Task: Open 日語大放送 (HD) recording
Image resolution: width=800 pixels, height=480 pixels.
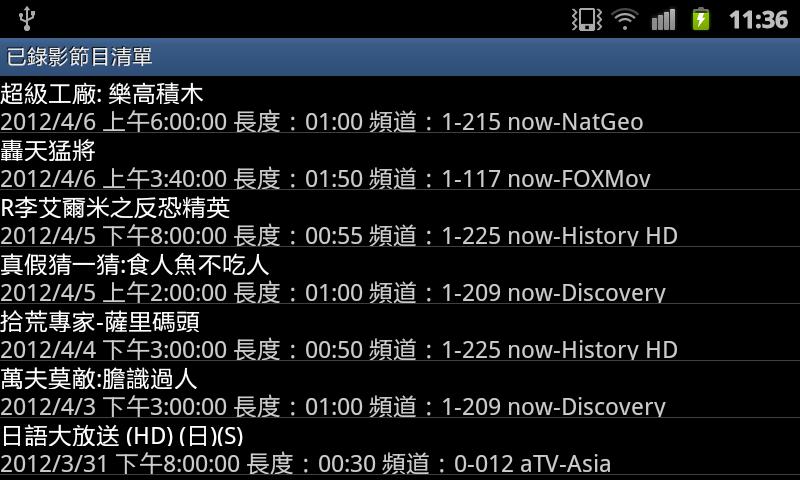Action: point(400,450)
